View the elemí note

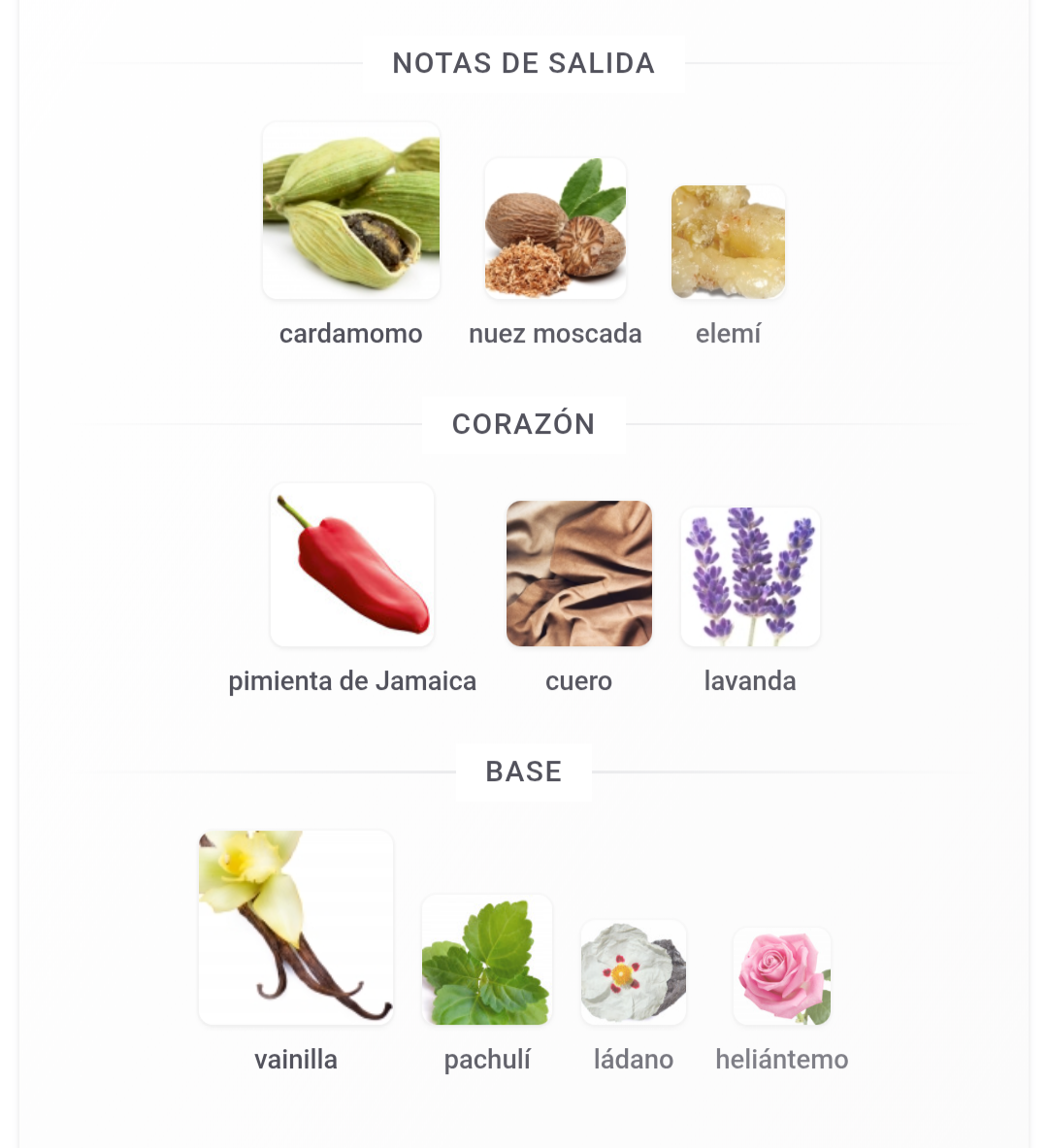[728, 242]
